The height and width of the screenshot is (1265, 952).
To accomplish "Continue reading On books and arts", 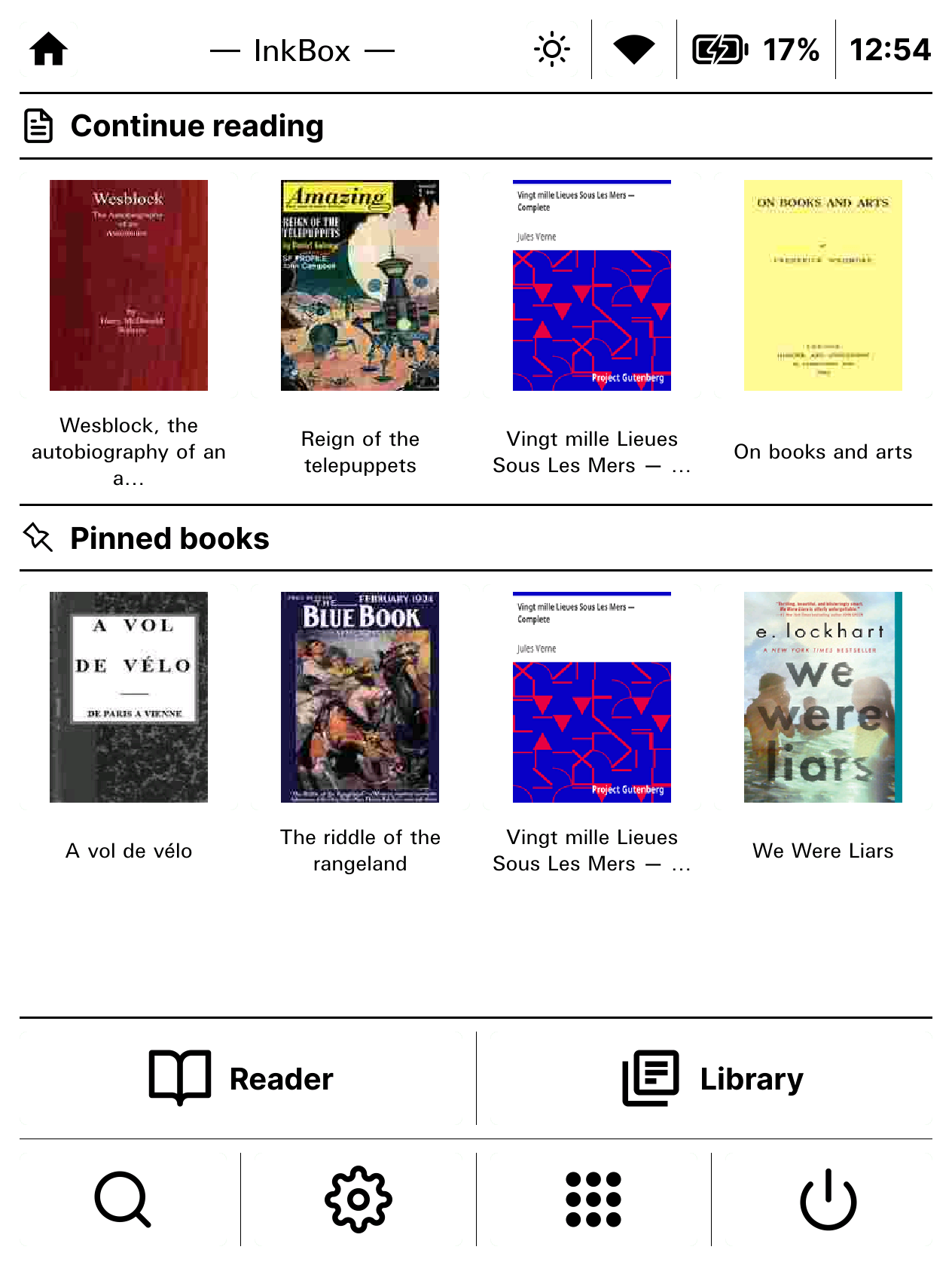I will click(x=823, y=285).
